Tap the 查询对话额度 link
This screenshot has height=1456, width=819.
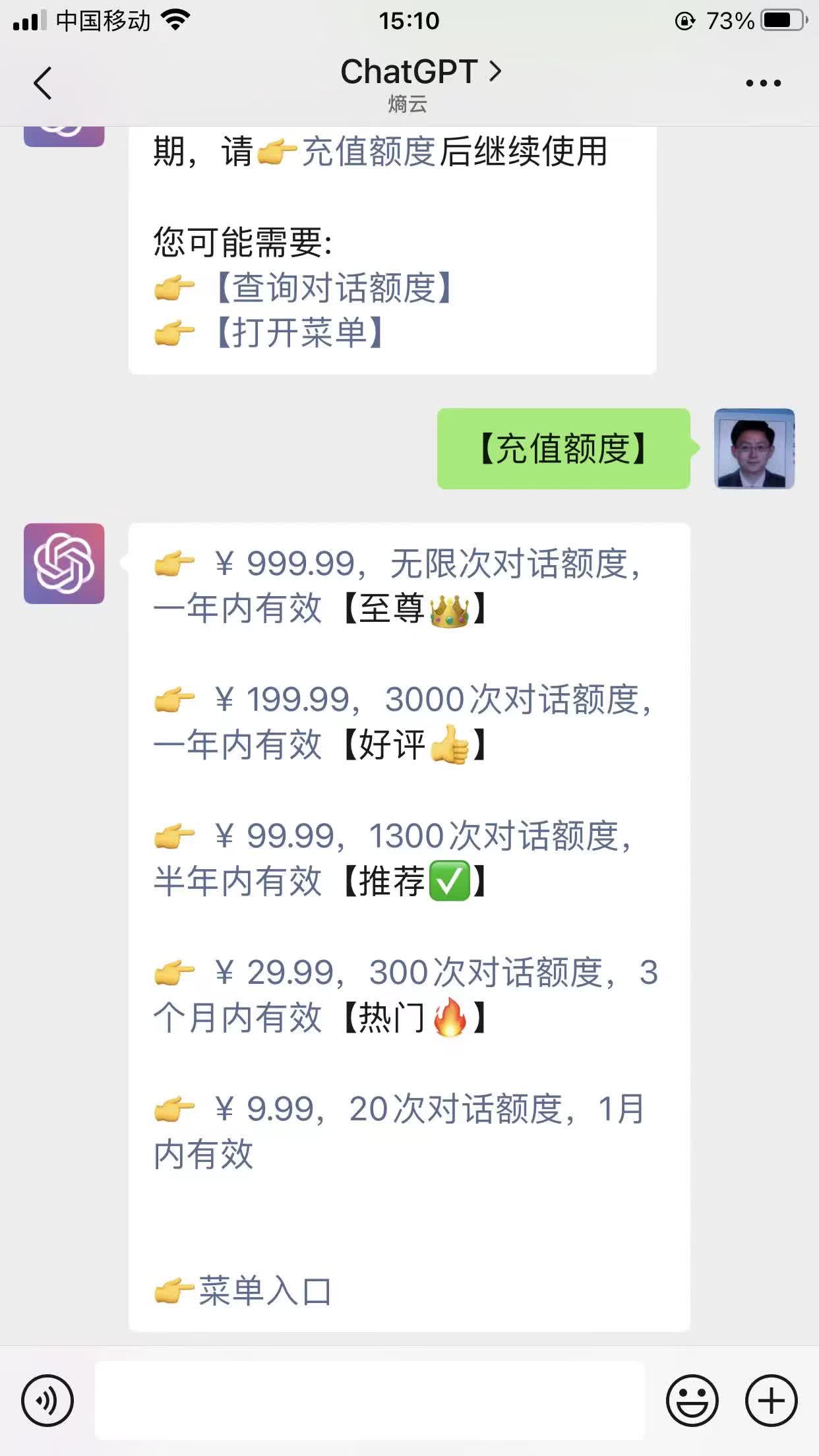pyautogui.click(x=334, y=288)
